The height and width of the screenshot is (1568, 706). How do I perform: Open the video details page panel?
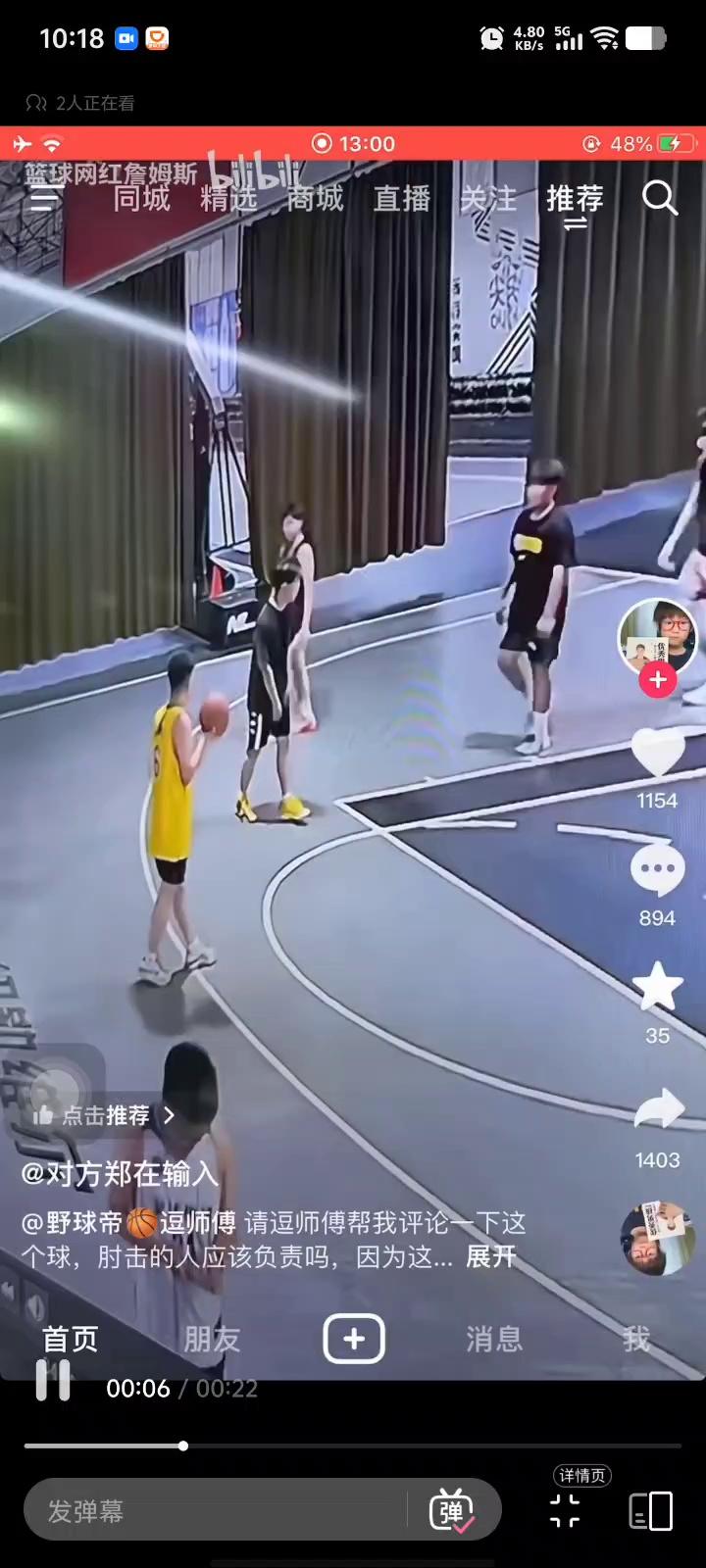tap(650, 1511)
